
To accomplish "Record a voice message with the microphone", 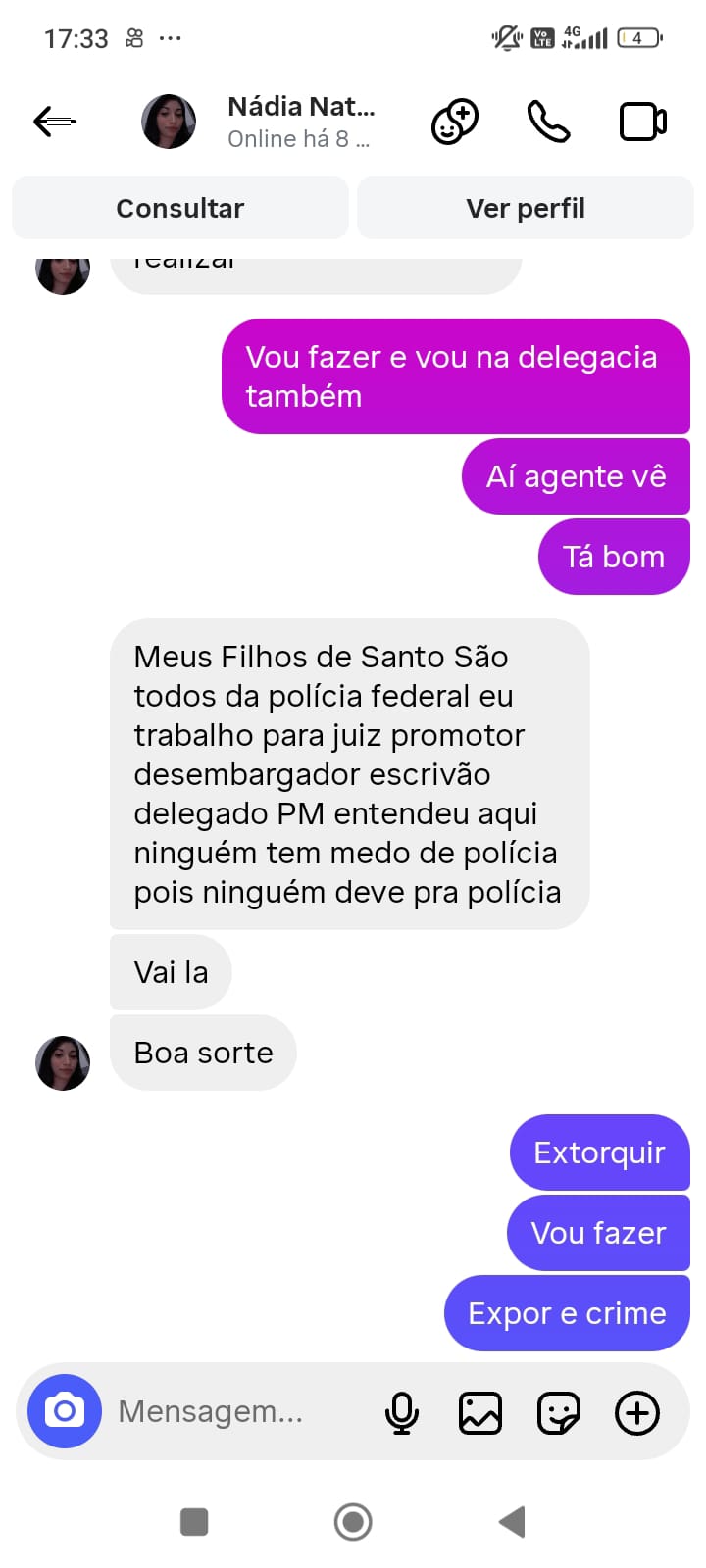I will point(401,1412).
